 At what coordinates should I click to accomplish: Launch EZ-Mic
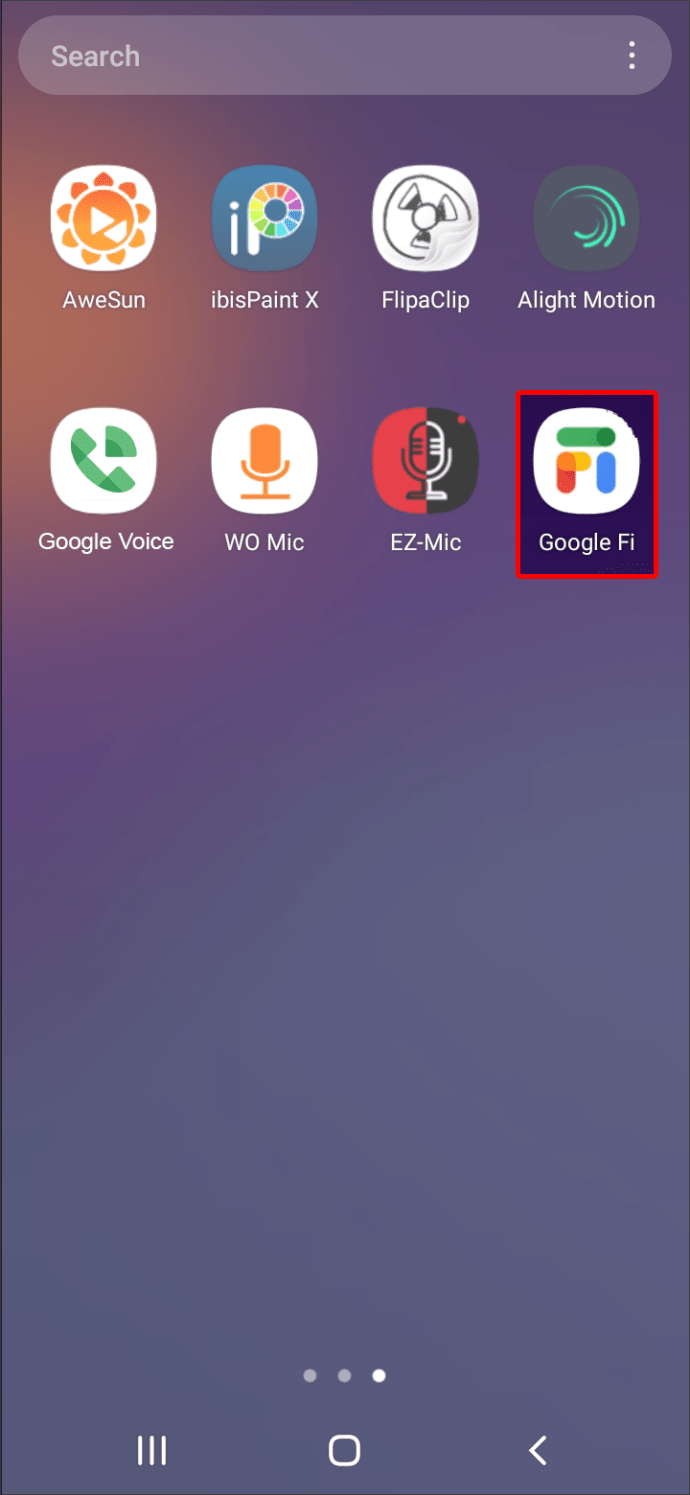click(425, 460)
